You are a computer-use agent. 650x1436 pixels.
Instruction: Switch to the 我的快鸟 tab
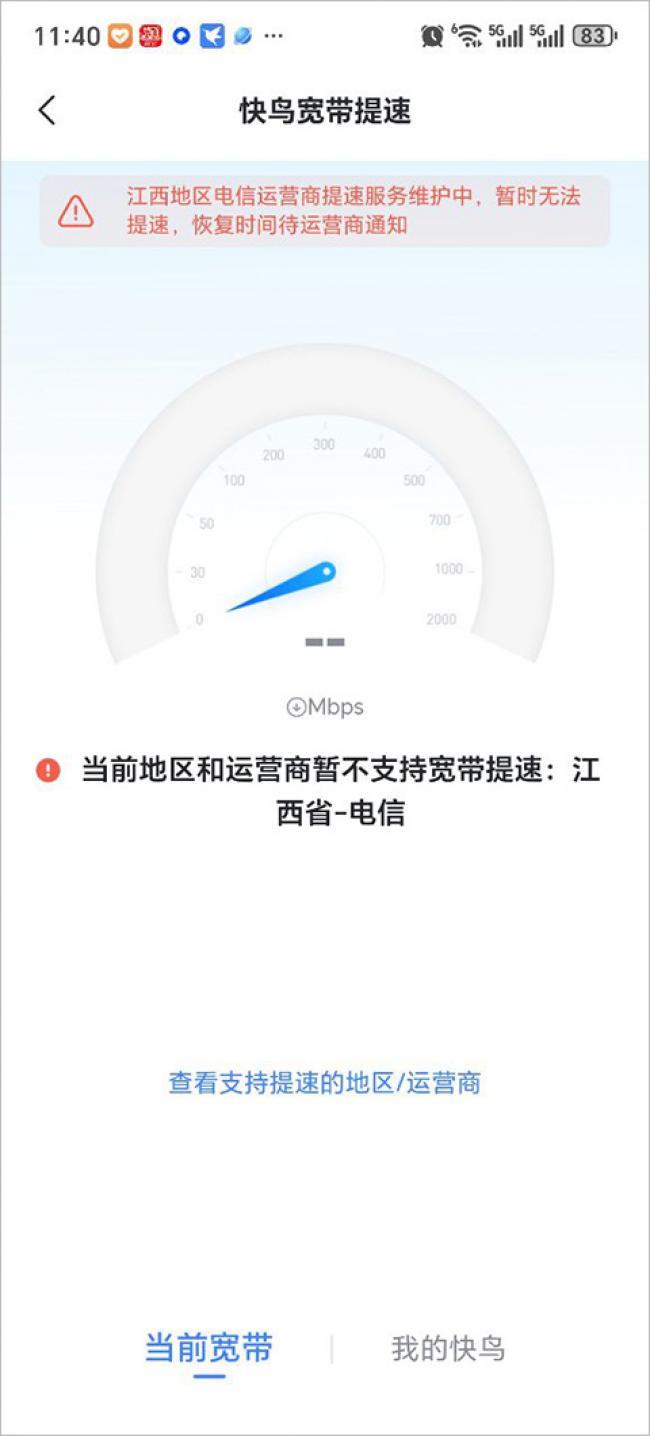pyautogui.click(x=448, y=1348)
